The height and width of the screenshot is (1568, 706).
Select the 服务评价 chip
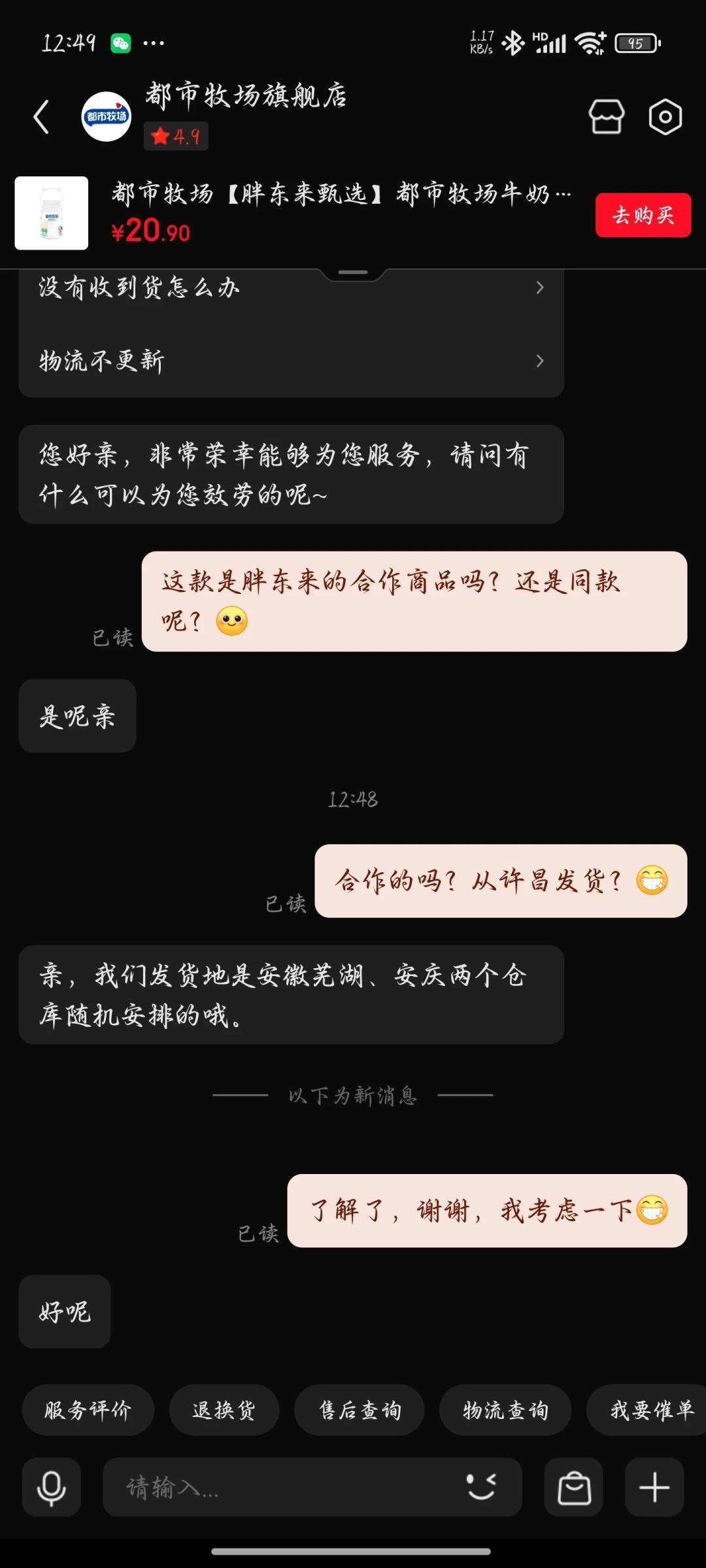[88, 1410]
